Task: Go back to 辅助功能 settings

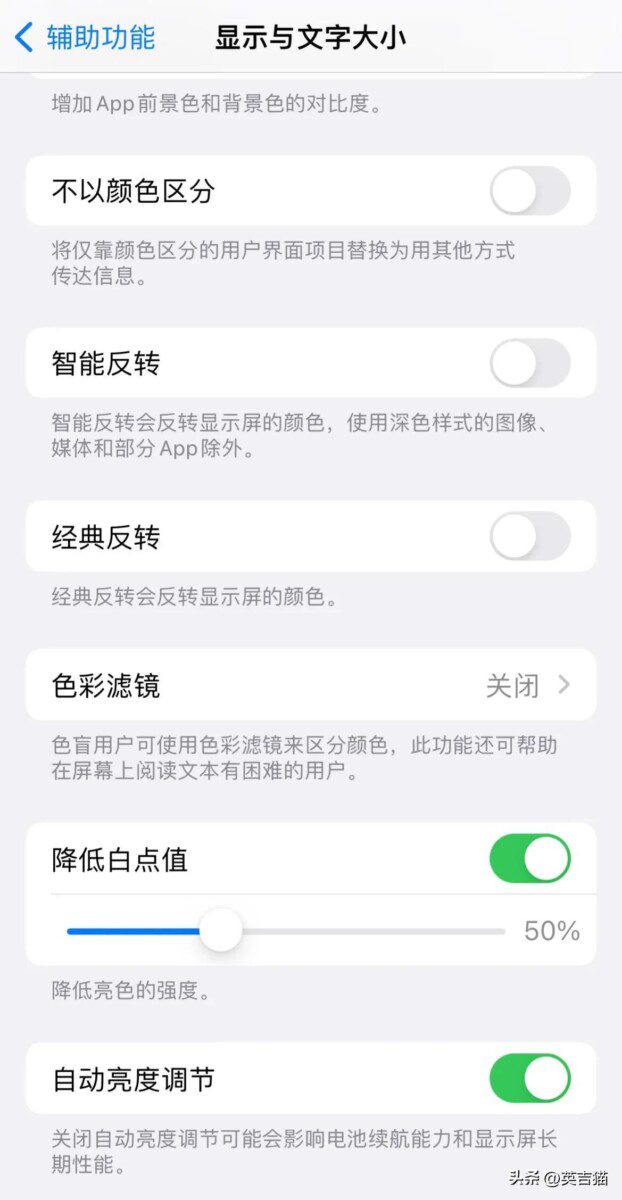Action: point(85,38)
